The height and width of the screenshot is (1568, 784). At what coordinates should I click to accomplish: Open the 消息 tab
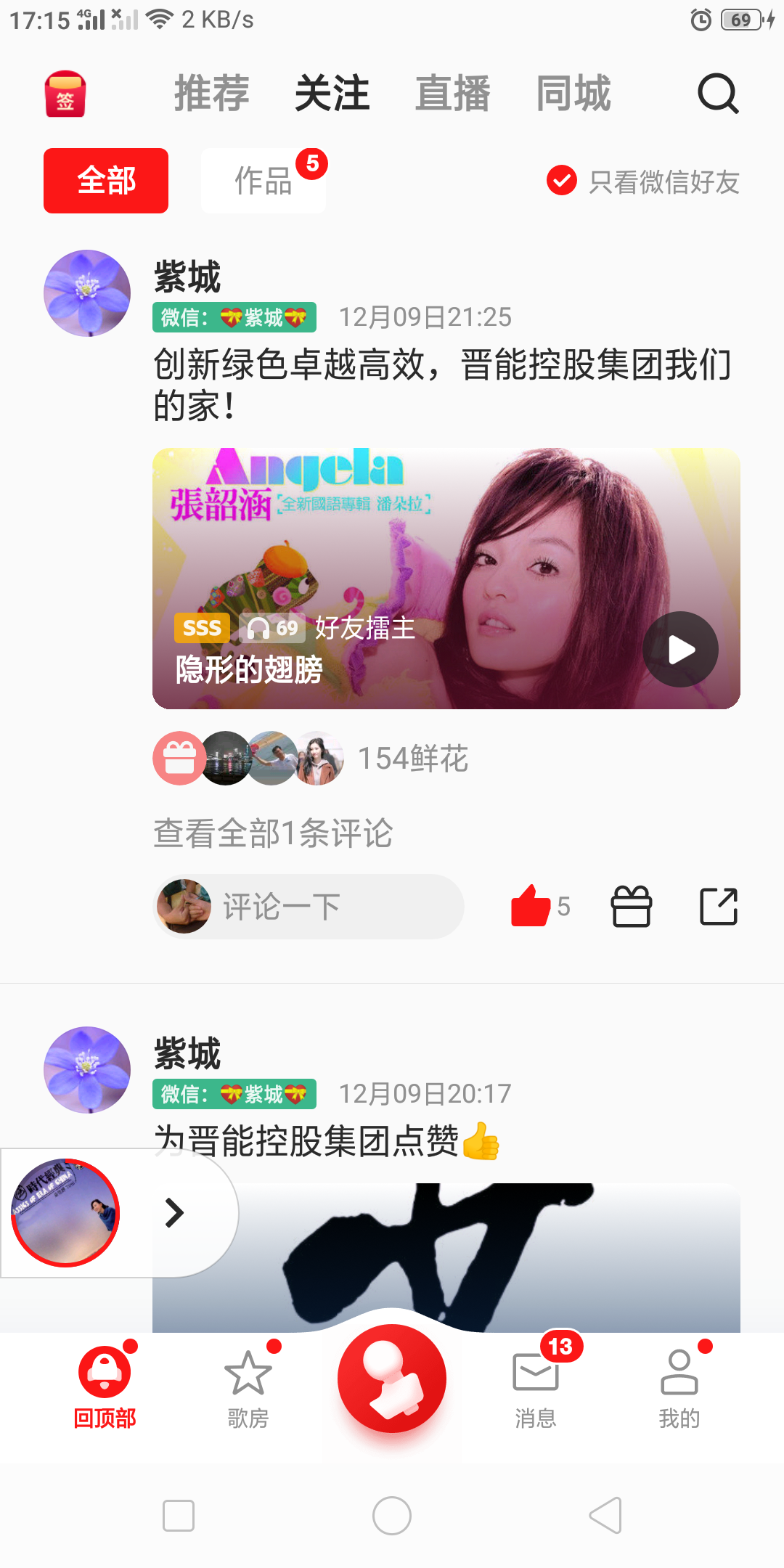(536, 1387)
